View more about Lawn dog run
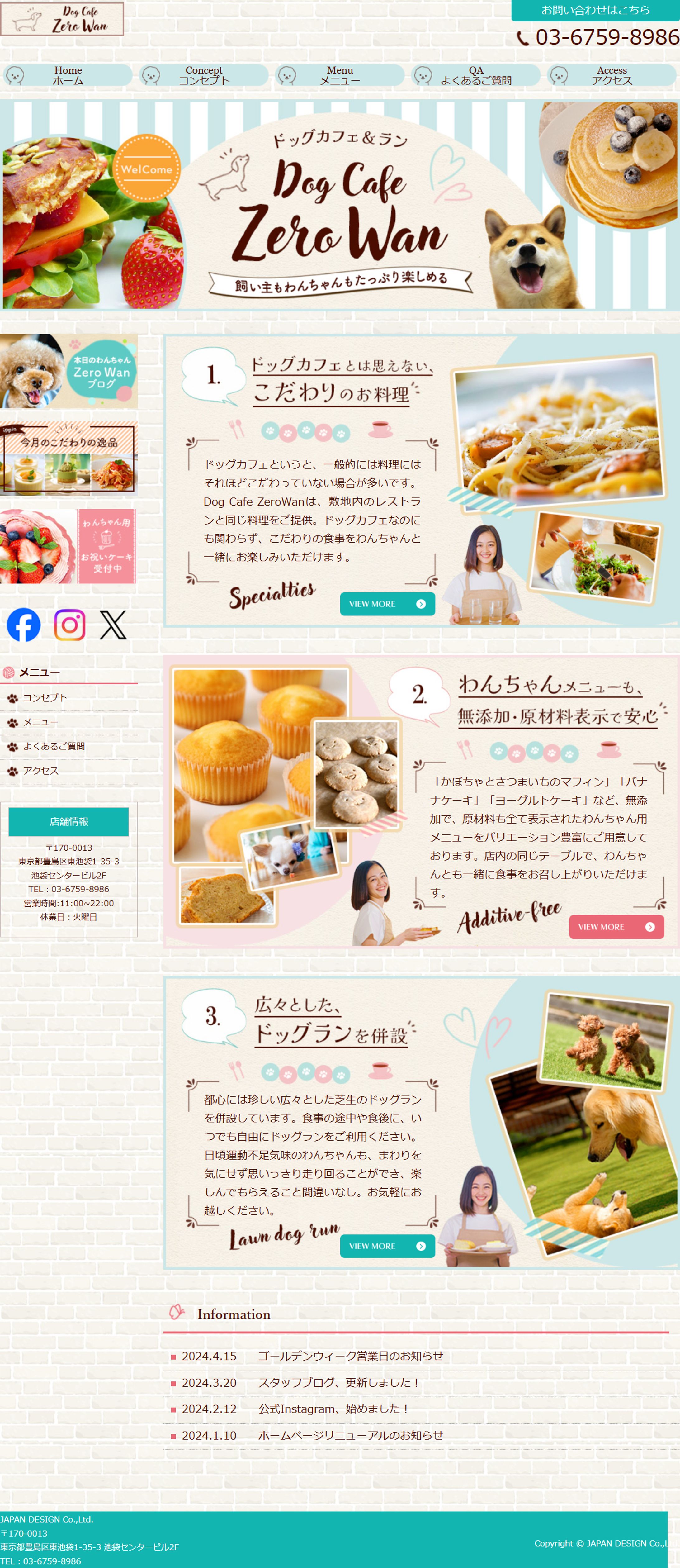The height and width of the screenshot is (1568, 680). [x=387, y=1246]
